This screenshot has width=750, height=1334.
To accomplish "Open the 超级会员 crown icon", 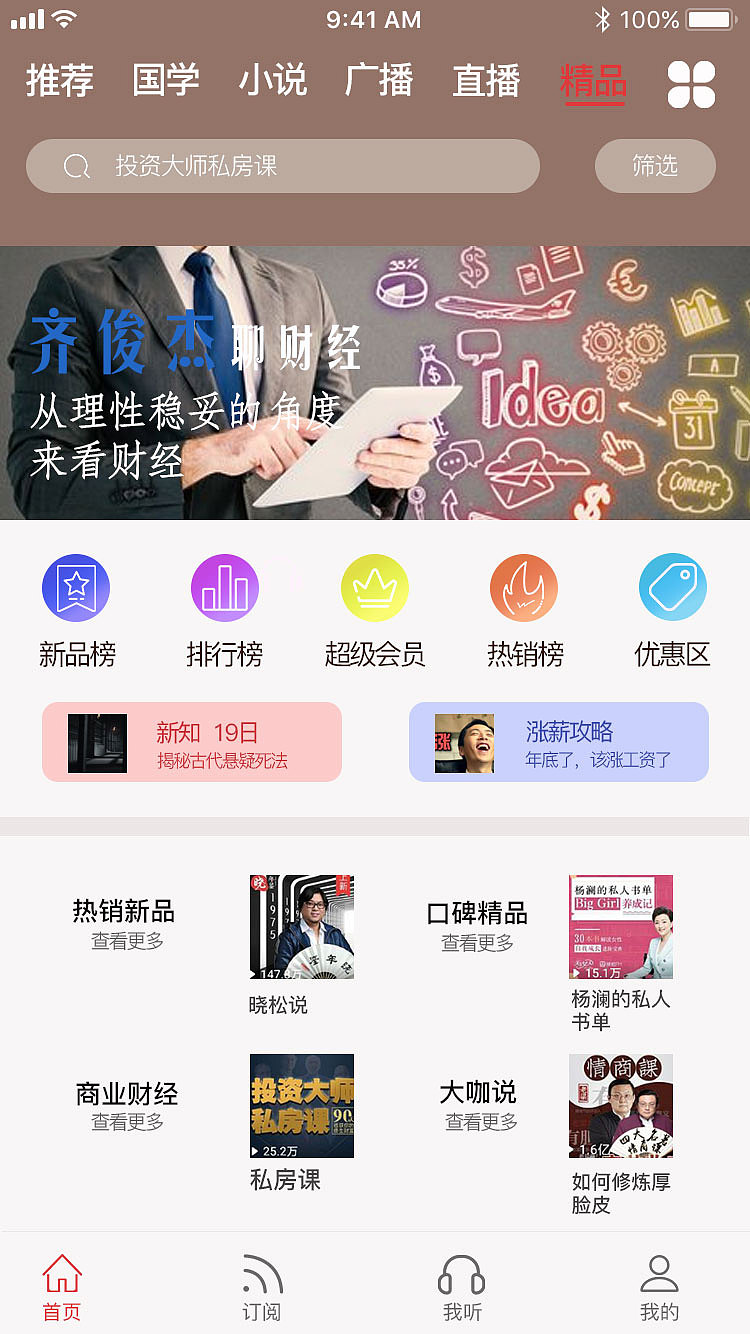I will [375, 587].
